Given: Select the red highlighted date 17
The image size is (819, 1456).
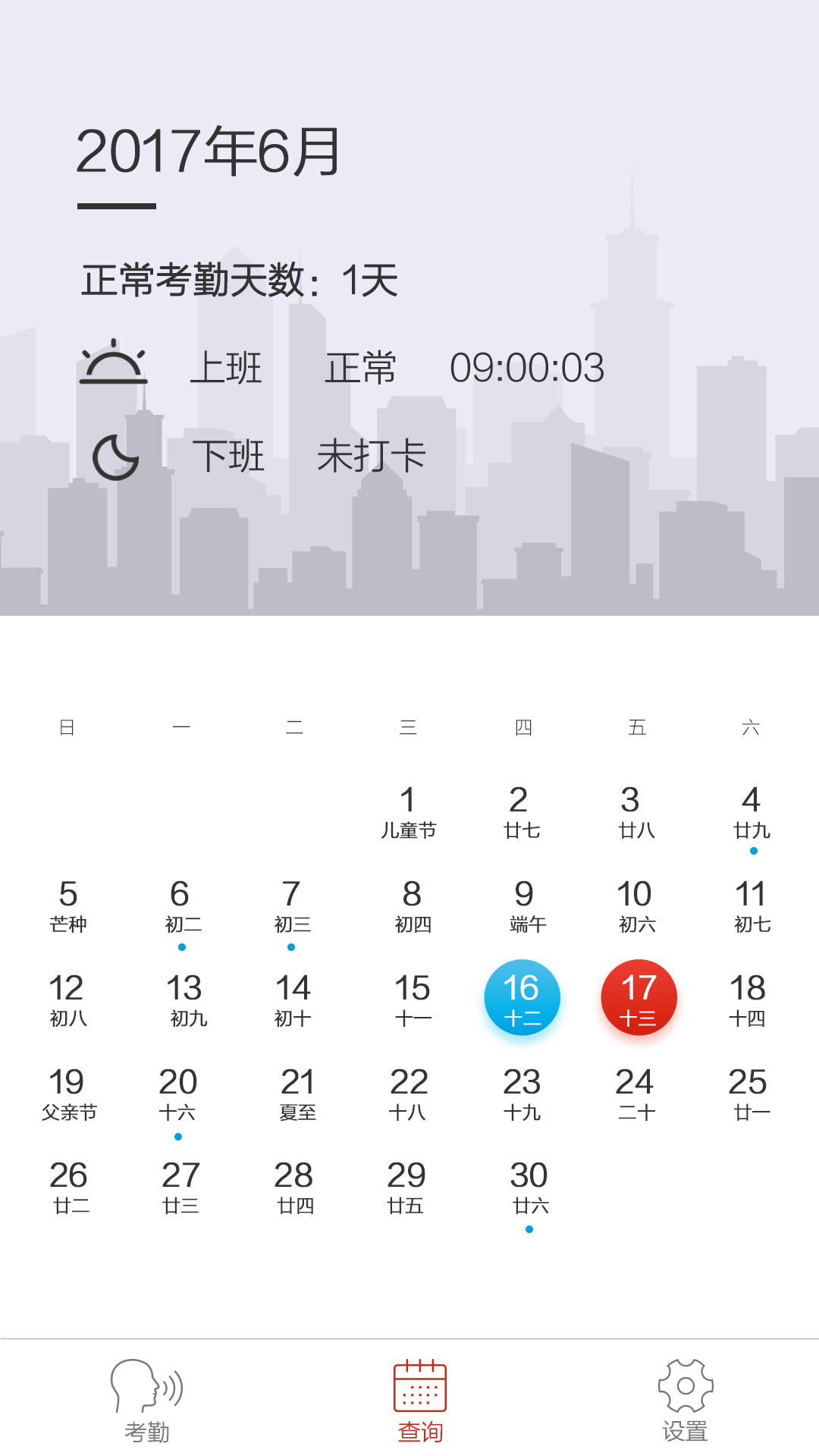Looking at the screenshot, I should [638, 997].
